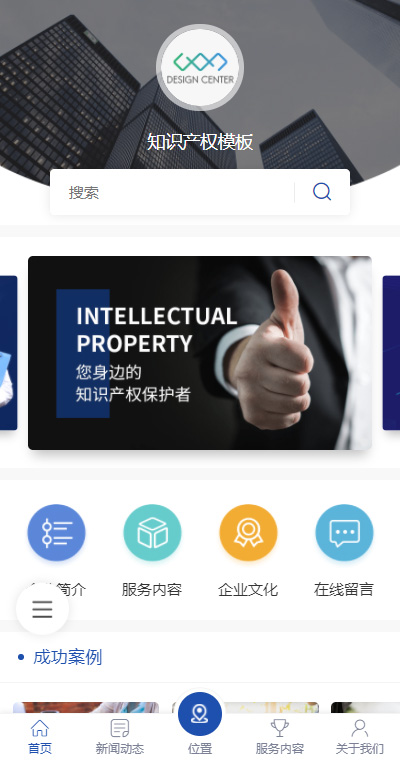Image resolution: width=400 pixels, height=760 pixels.
Task: Open the Intellectual Property banner
Action: [200, 353]
